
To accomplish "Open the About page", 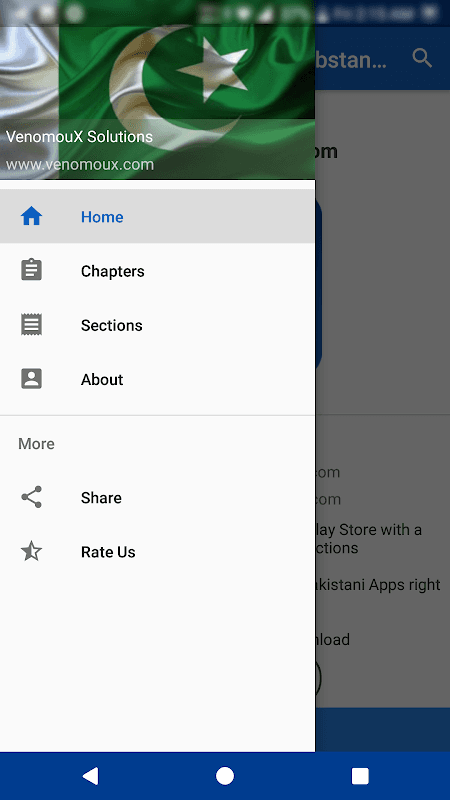I will [157, 379].
